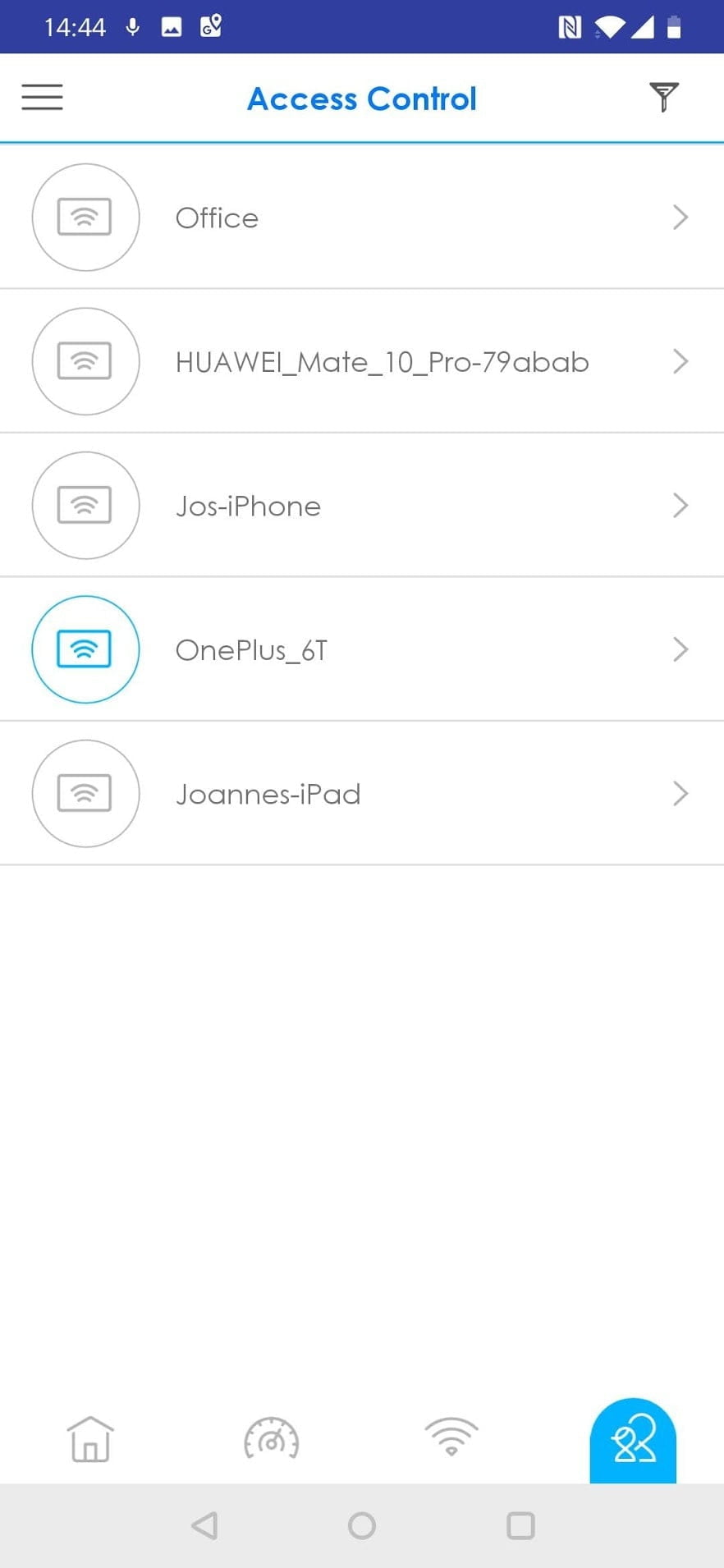Go back using the system back button
The height and width of the screenshot is (1568, 724).
pos(204,1526)
